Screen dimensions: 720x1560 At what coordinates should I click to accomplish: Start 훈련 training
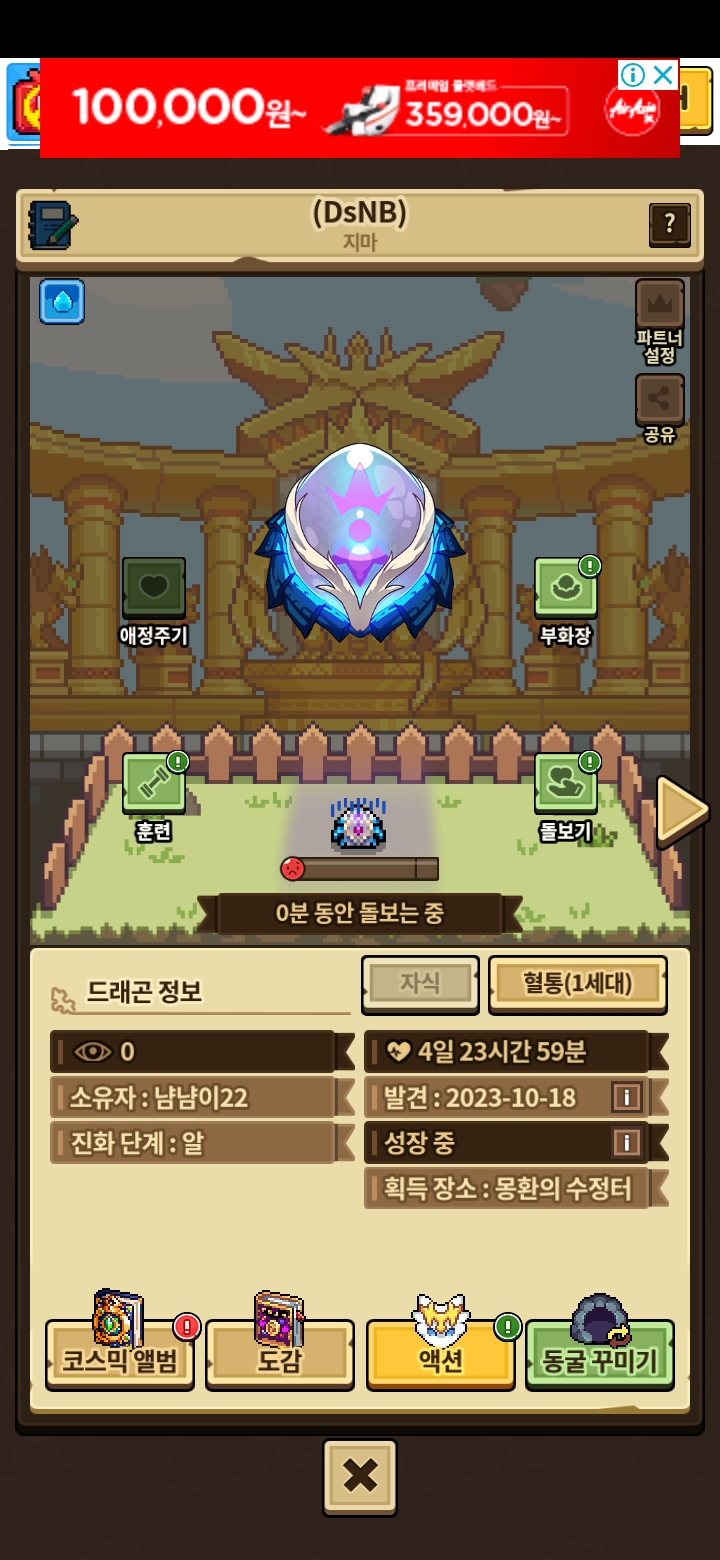[x=154, y=785]
